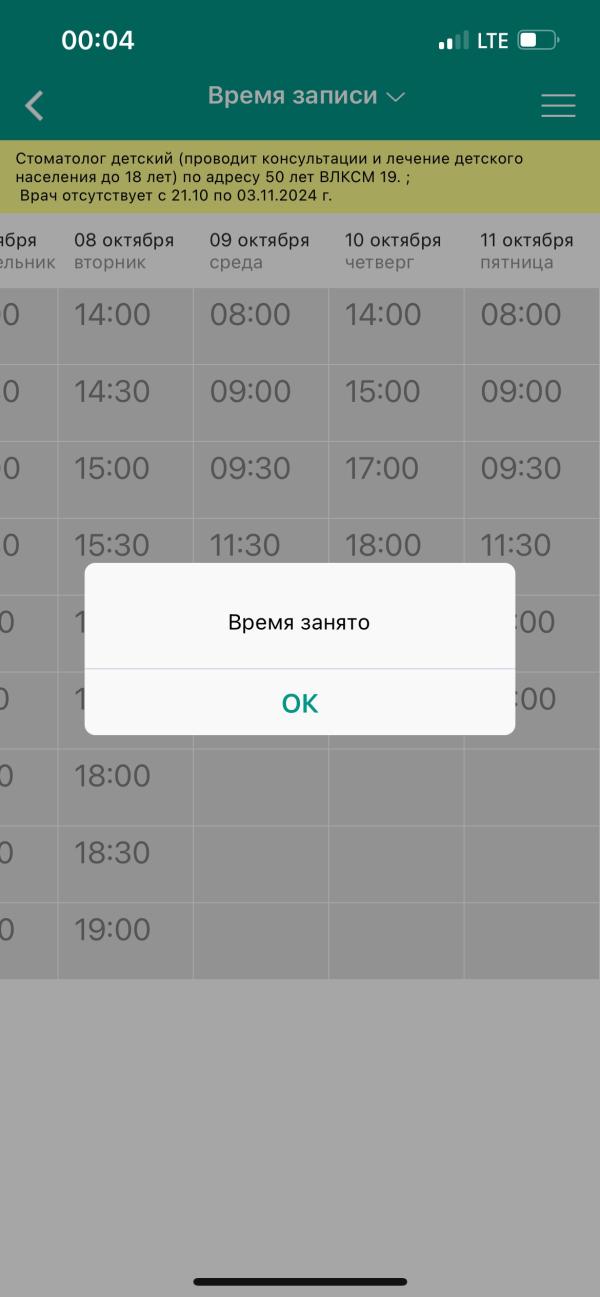600x1297 pixels.
Task: Expand the 'Время записи' dropdown
Action: coord(306,96)
